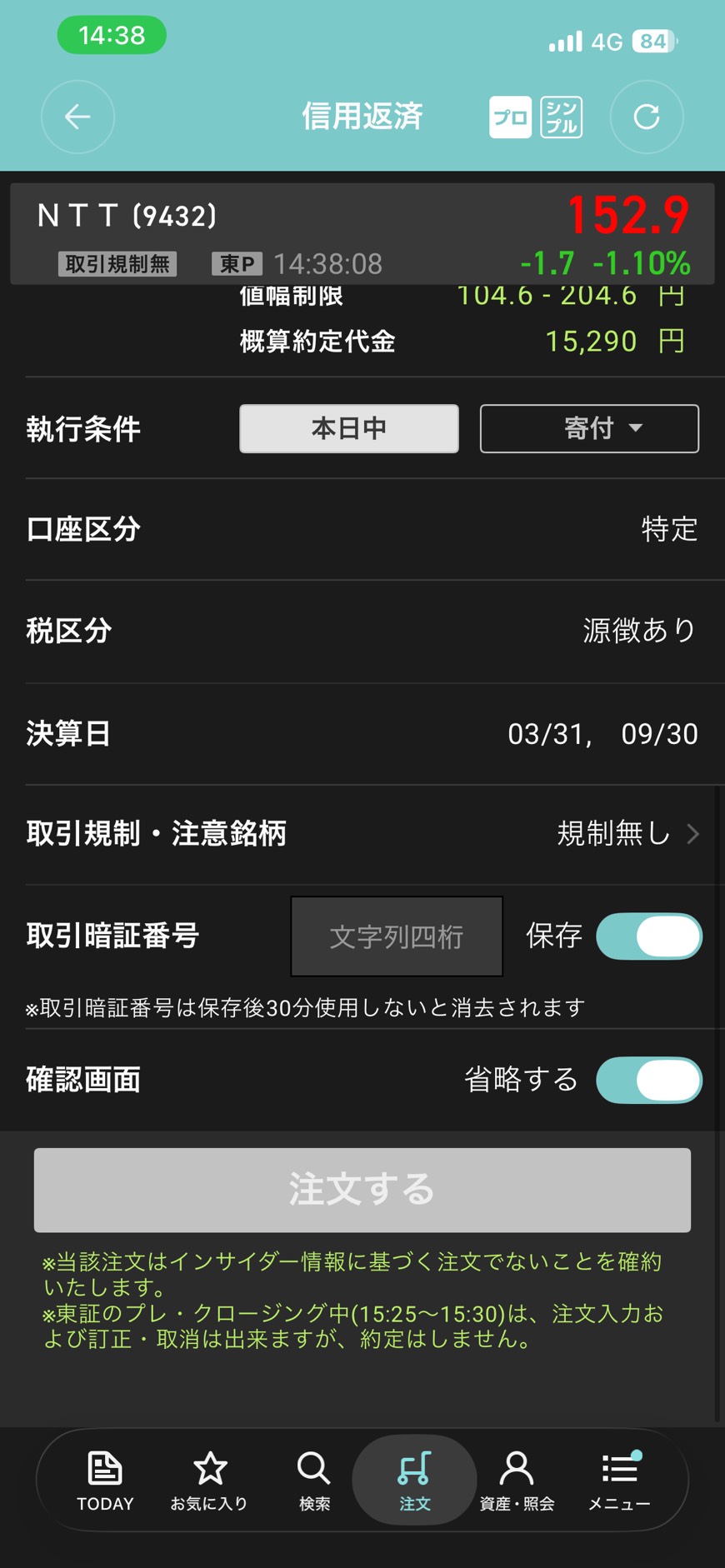Select 本日中 execution condition
This screenshot has height=1568, width=725.
pyautogui.click(x=348, y=428)
